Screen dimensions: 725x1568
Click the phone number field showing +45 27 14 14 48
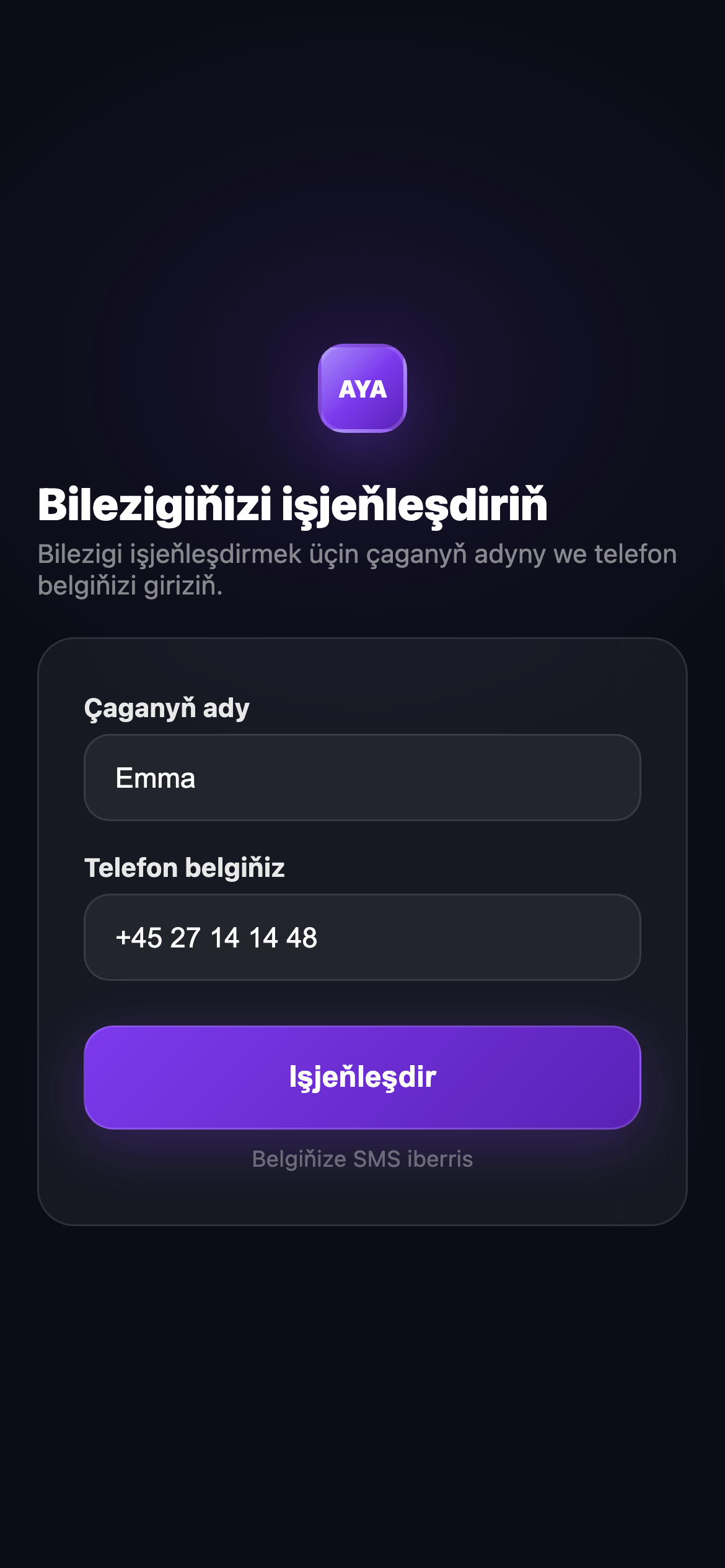[x=362, y=937]
